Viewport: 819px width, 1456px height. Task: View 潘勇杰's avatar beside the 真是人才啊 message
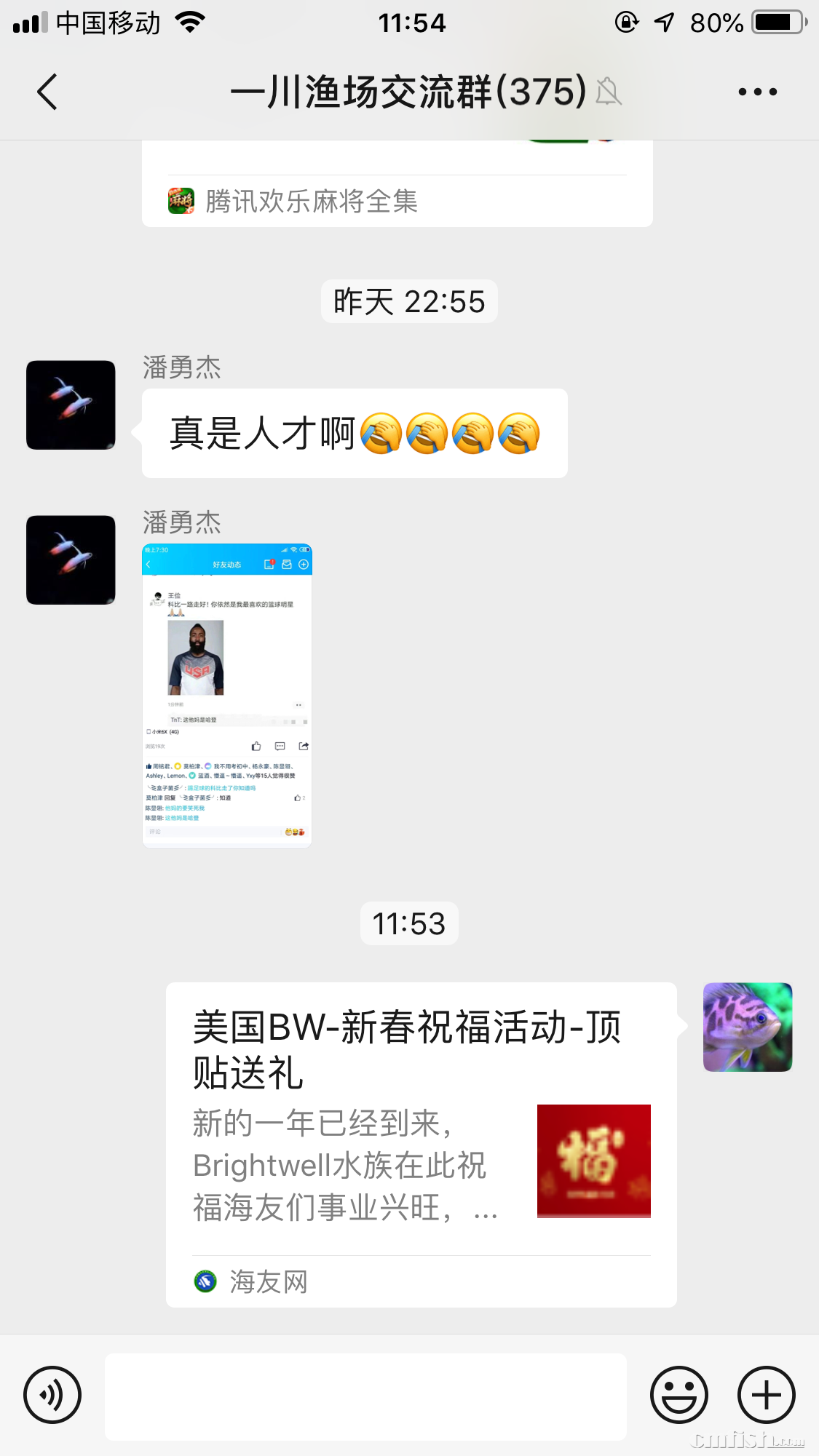71,405
